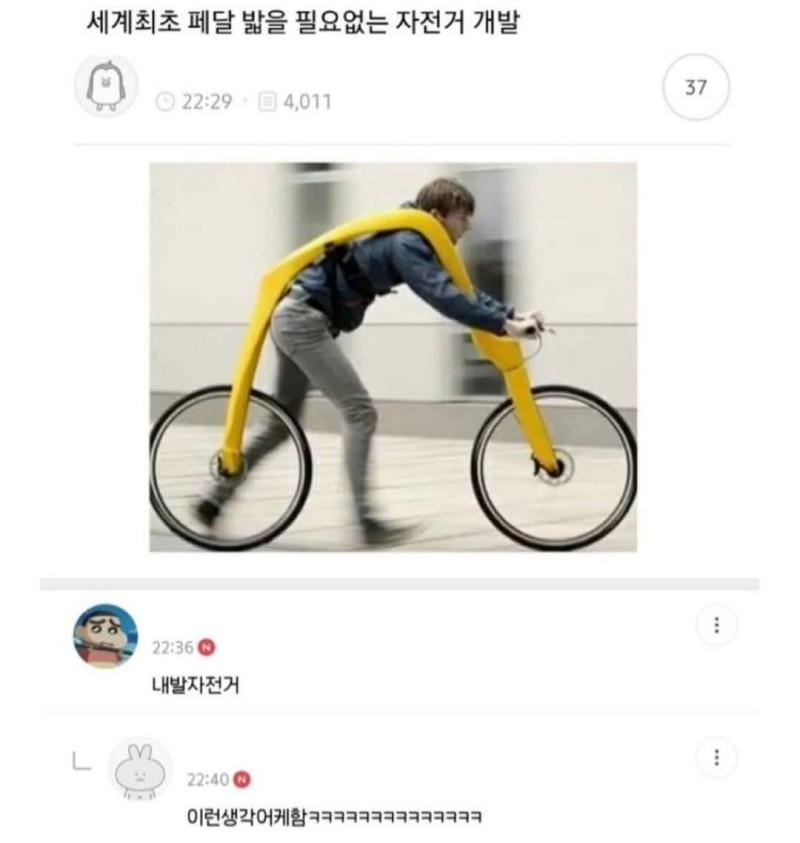Screen dimensions: 800x843
Task: Open the 37 comments counter button
Action: 696,88
